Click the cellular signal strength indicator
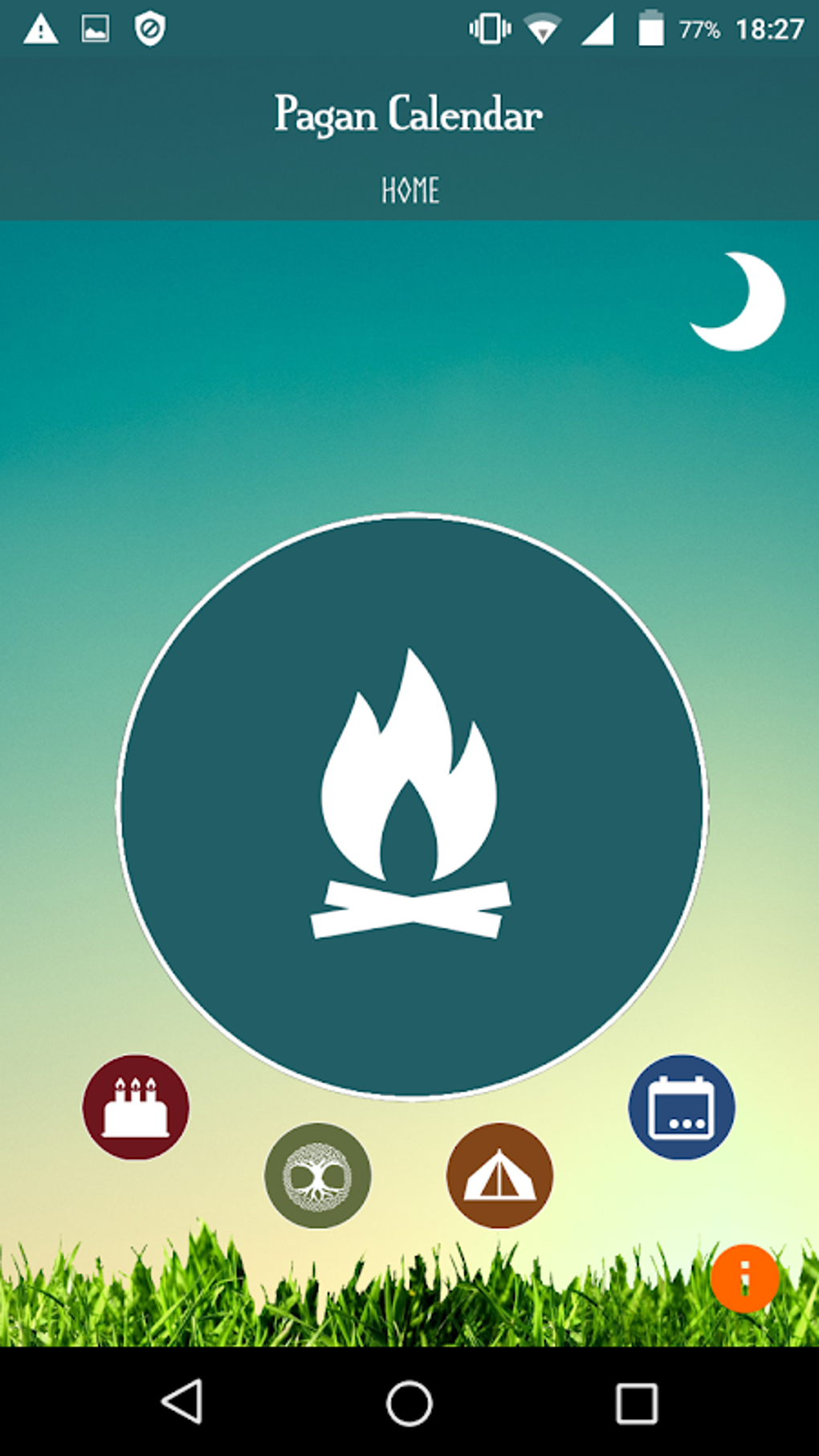819x1456 pixels. [597, 27]
